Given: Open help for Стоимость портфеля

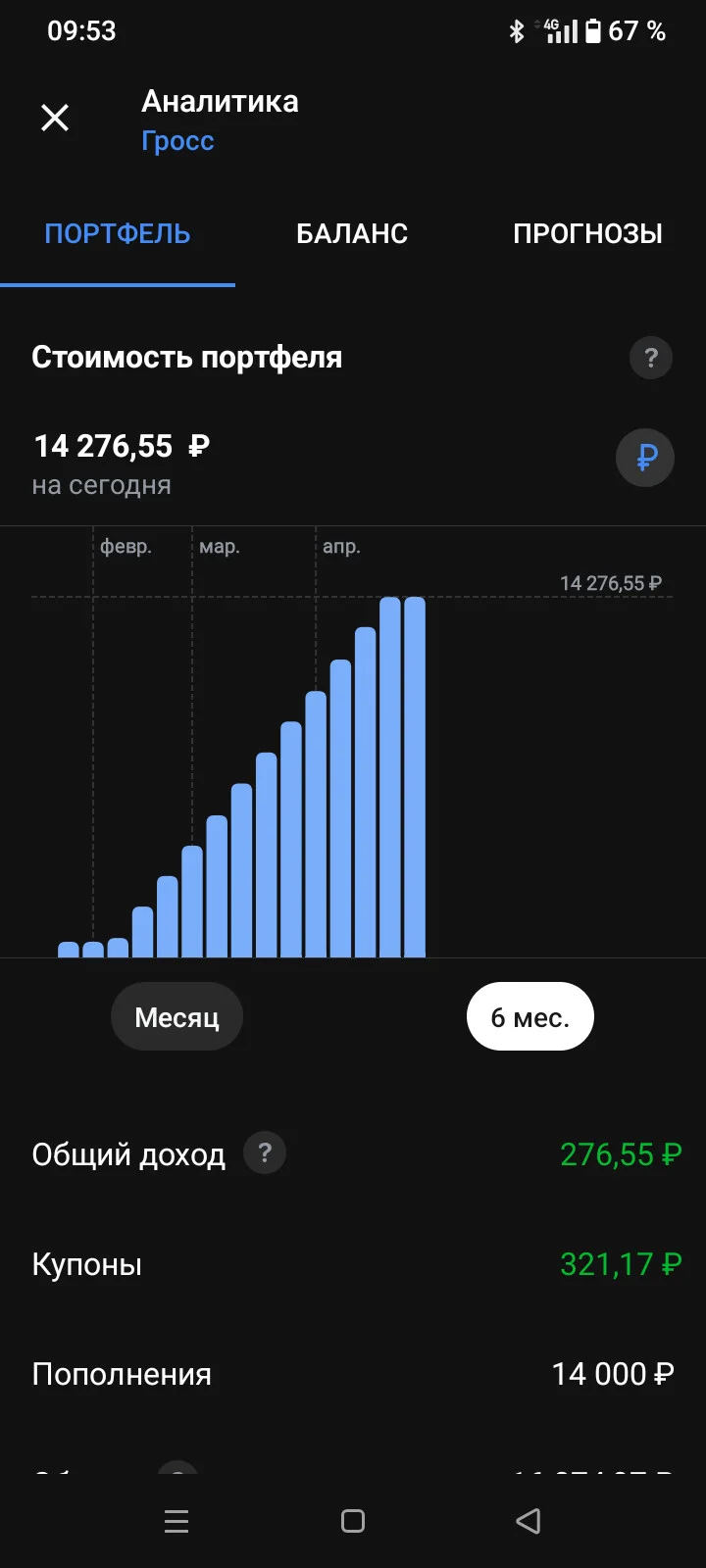Looking at the screenshot, I should coord(651,358).
